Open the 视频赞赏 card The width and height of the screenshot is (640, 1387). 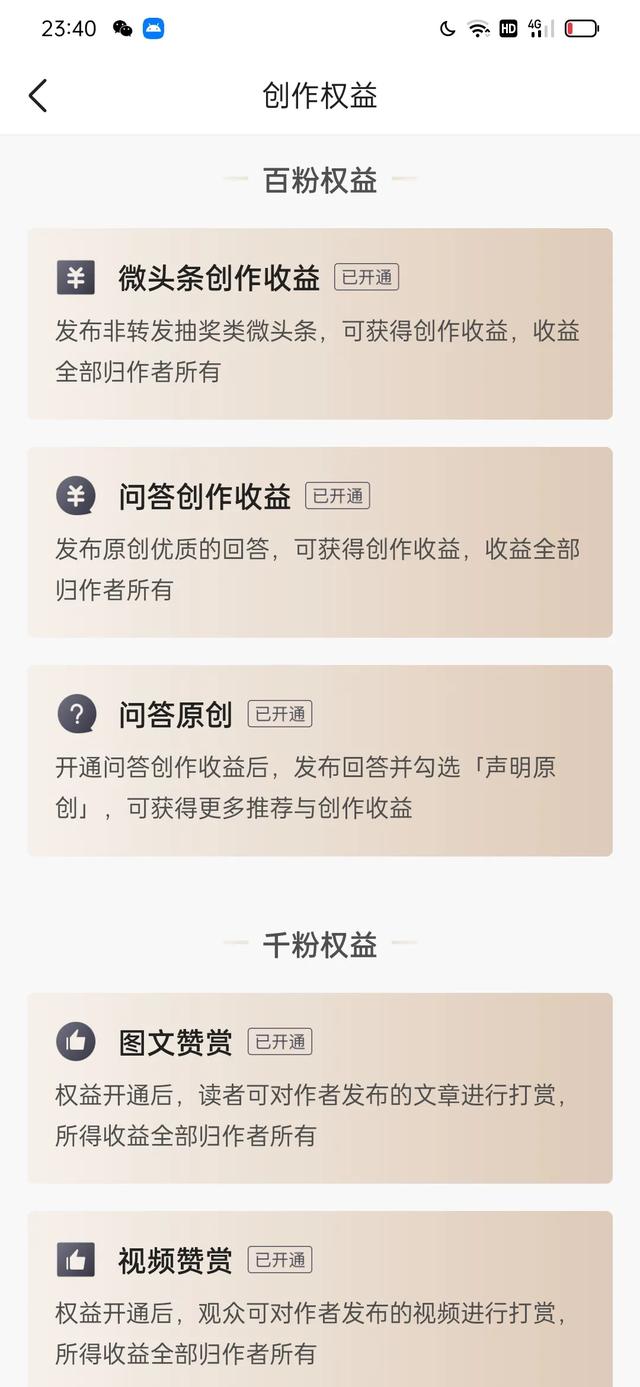pos(320,1299)
